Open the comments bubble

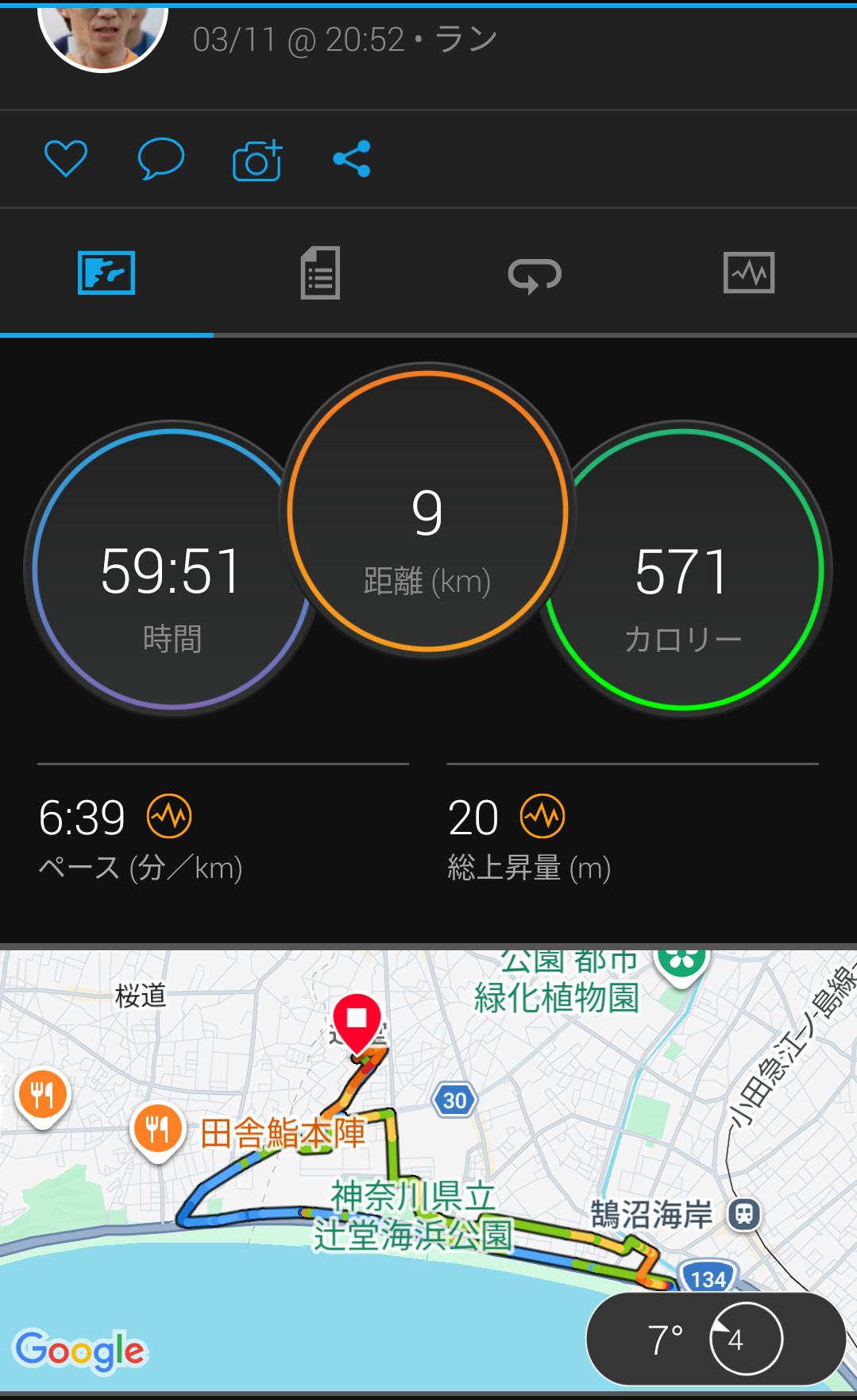point(160,158)
